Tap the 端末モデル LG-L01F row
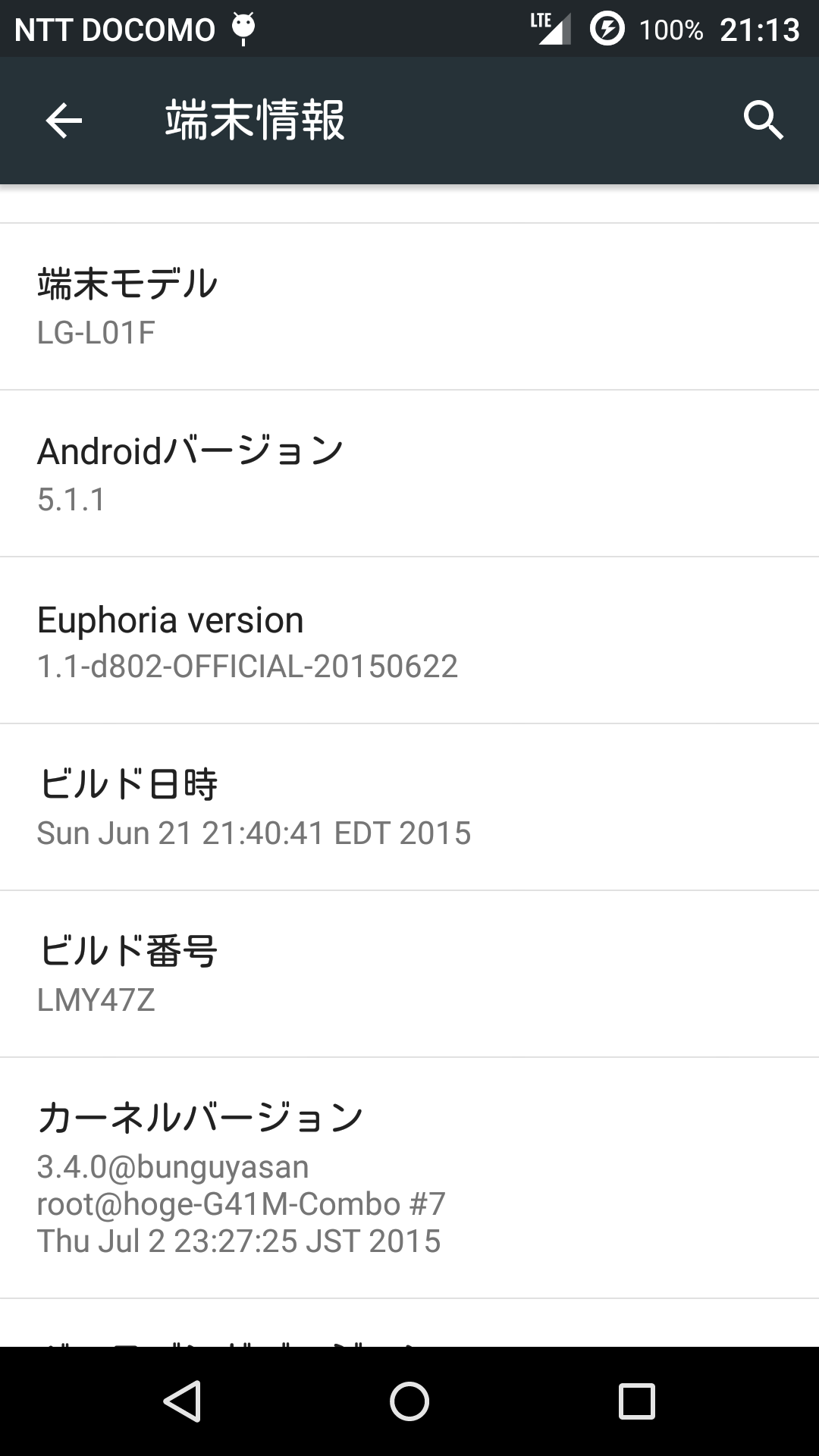Viewport: 819px width, 1456px height. click(409, 306)
